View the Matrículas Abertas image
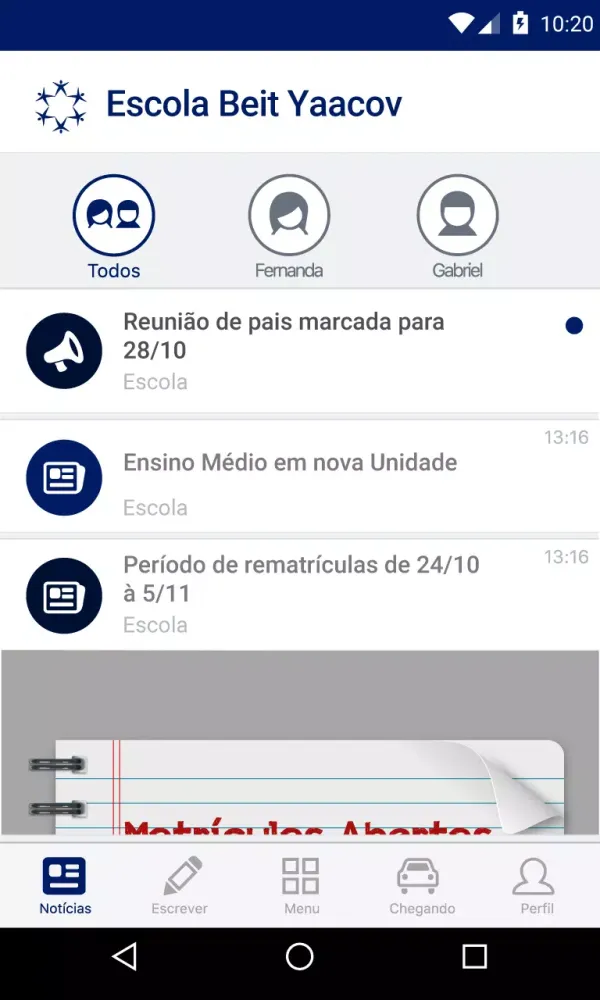Screen dimensions: 600x1000 tap(300, 745)
